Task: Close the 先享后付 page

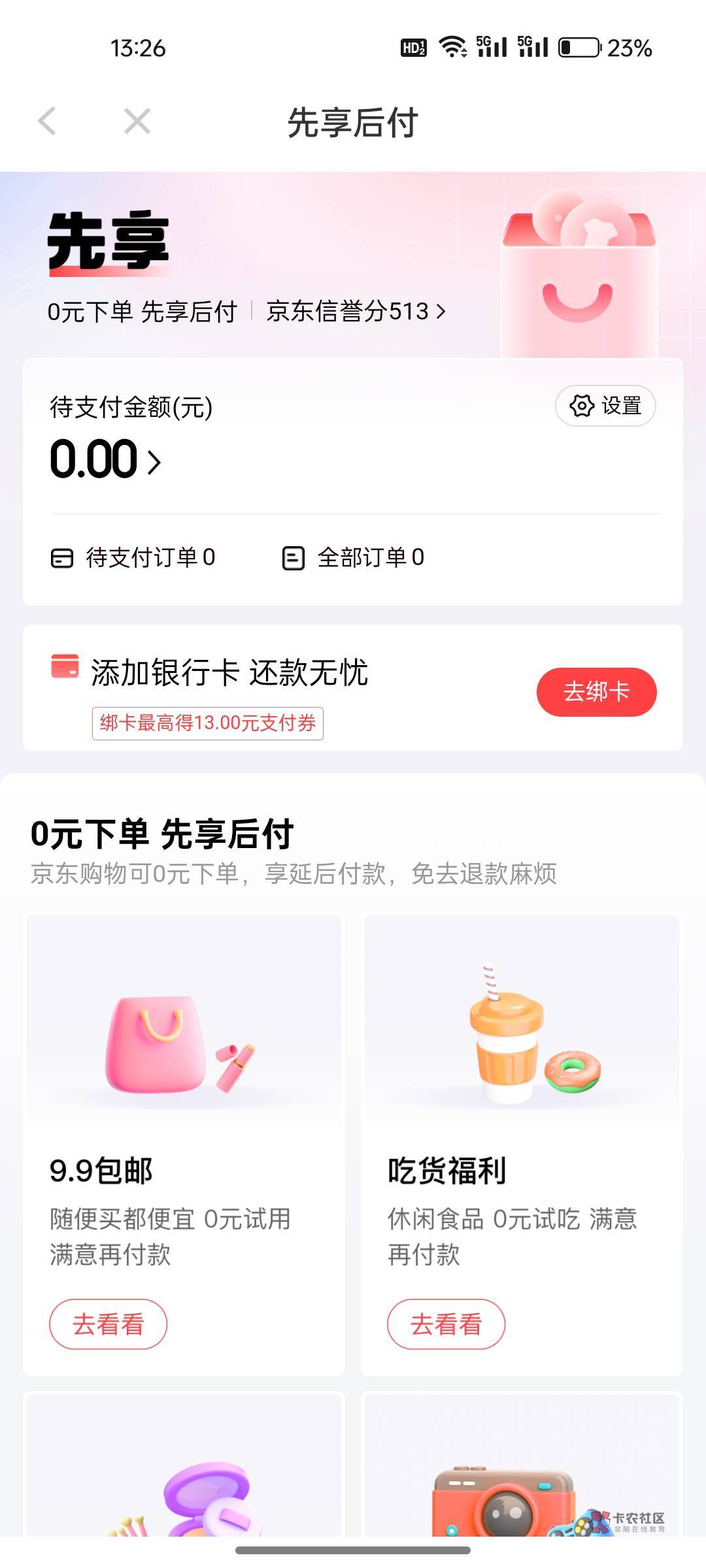Action: (137, 122)
